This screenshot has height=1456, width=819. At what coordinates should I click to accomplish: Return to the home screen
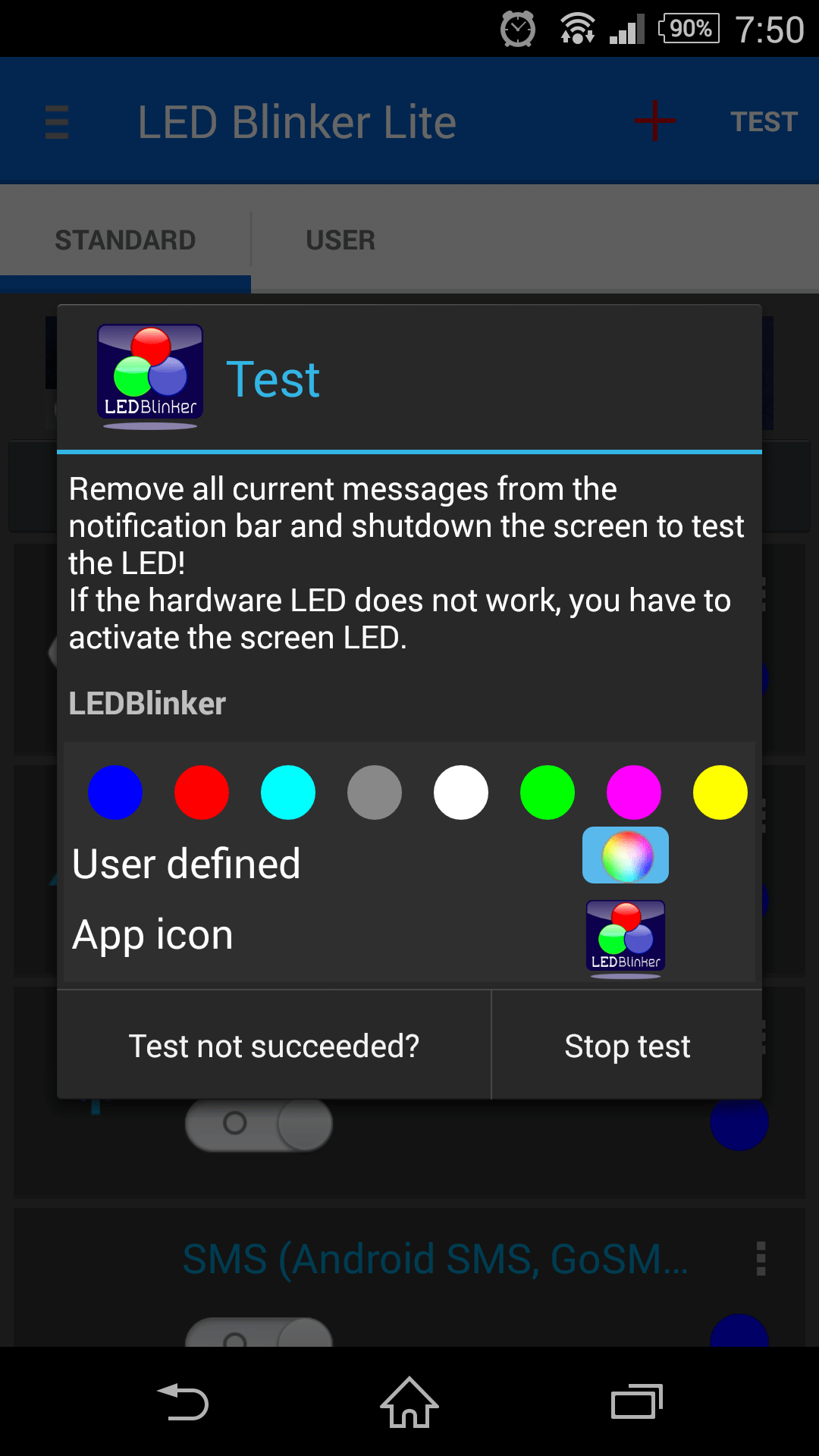pos(409,1401)
